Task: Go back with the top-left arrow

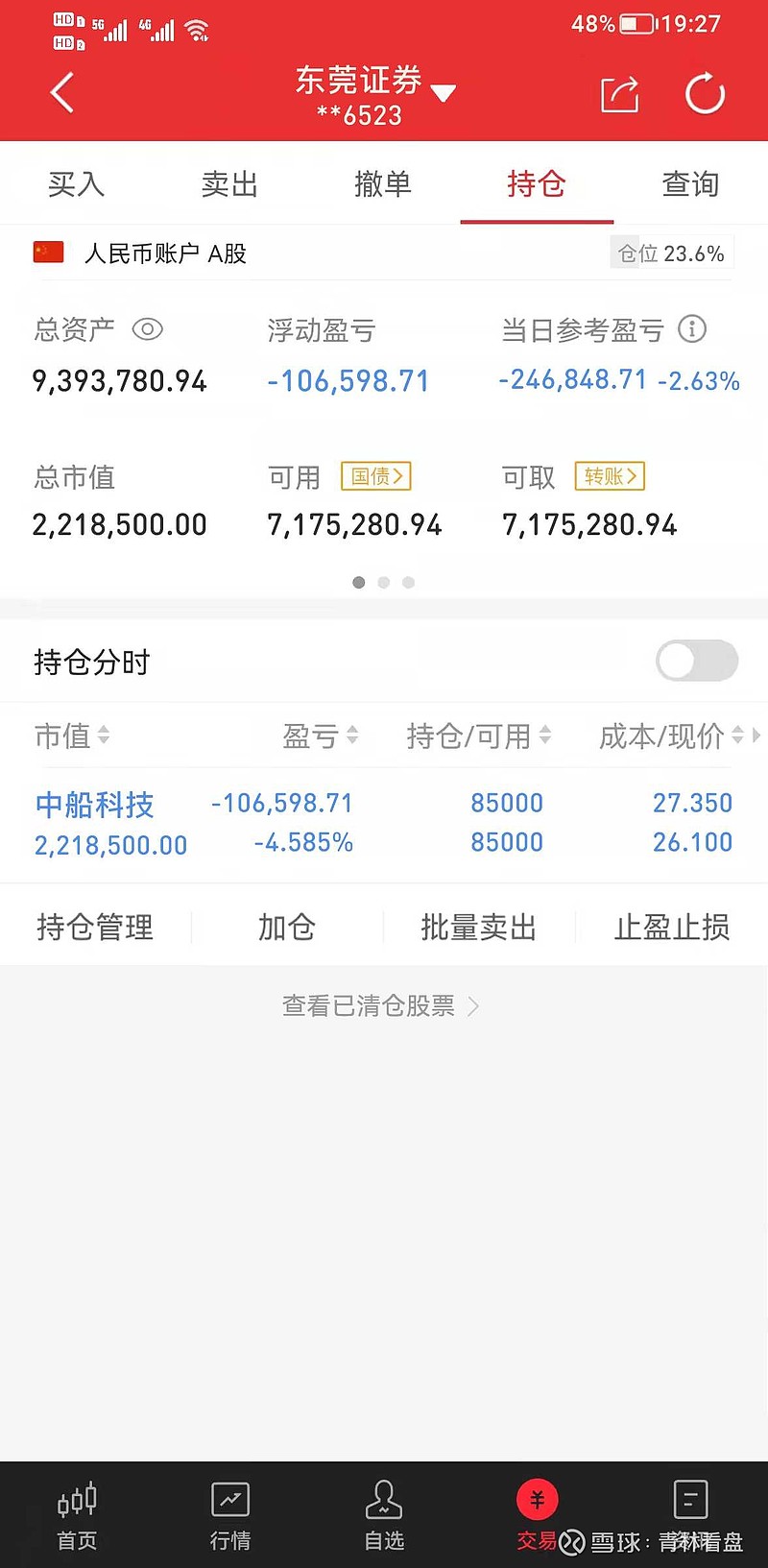Action: point(61,93)
